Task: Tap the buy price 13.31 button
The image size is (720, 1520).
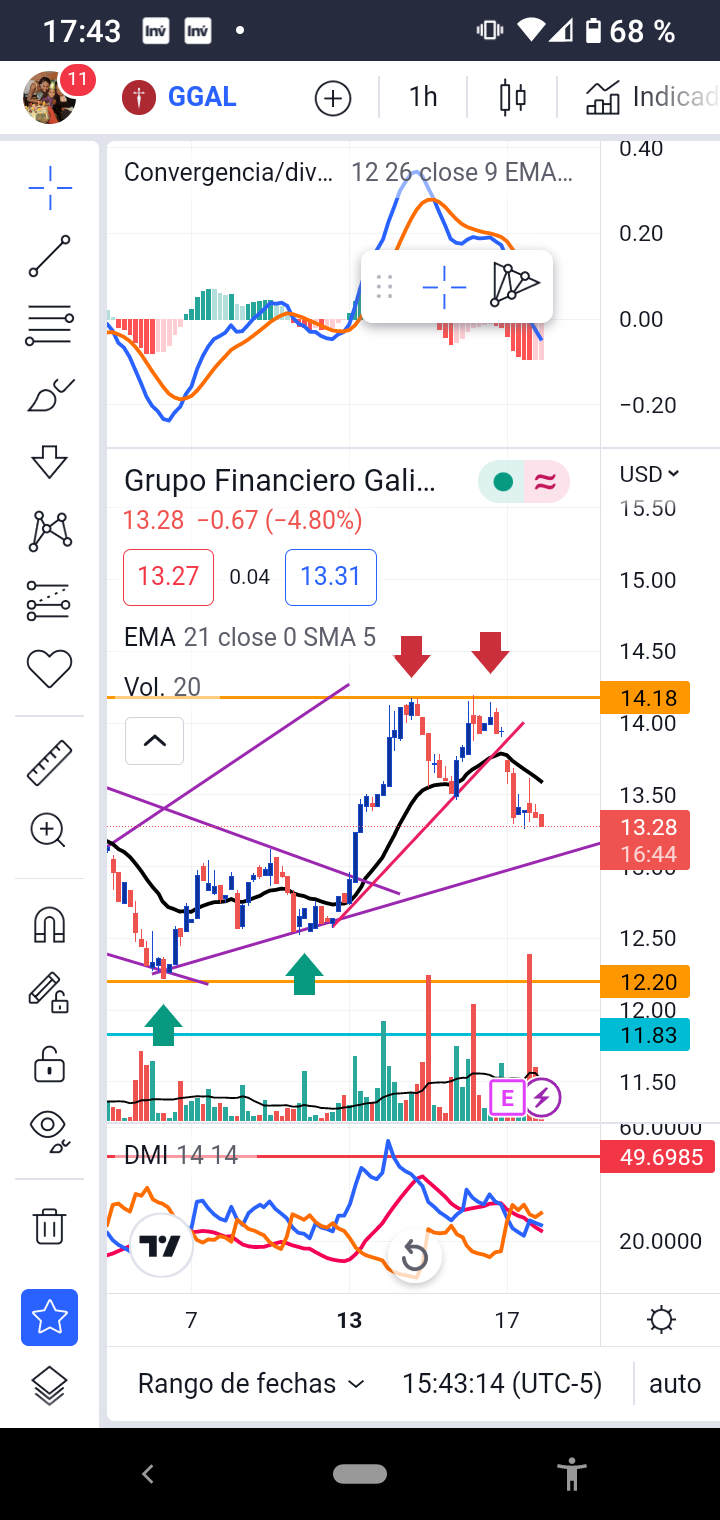Action: (x=330, y=577)
